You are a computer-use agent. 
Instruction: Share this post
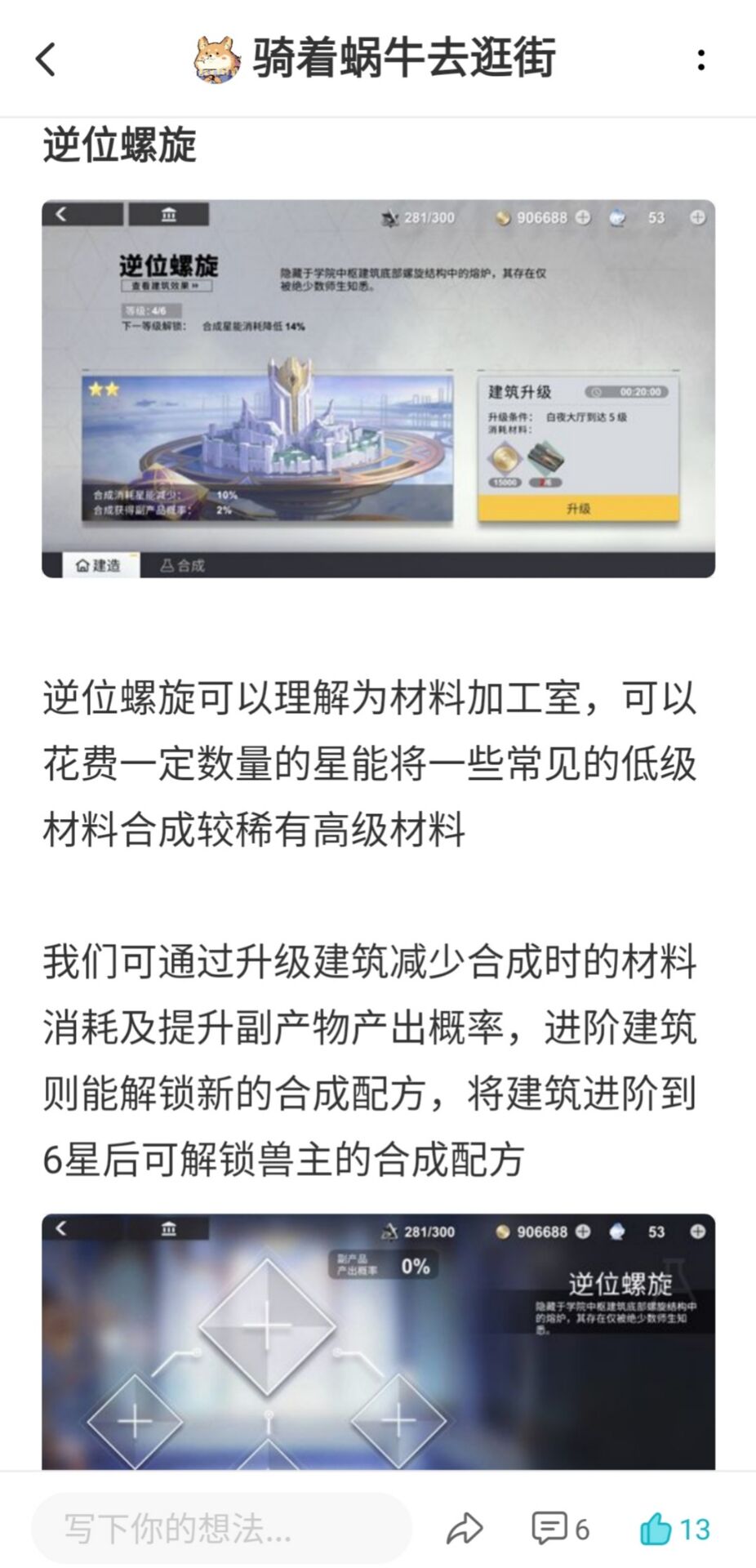(465, 1529)
